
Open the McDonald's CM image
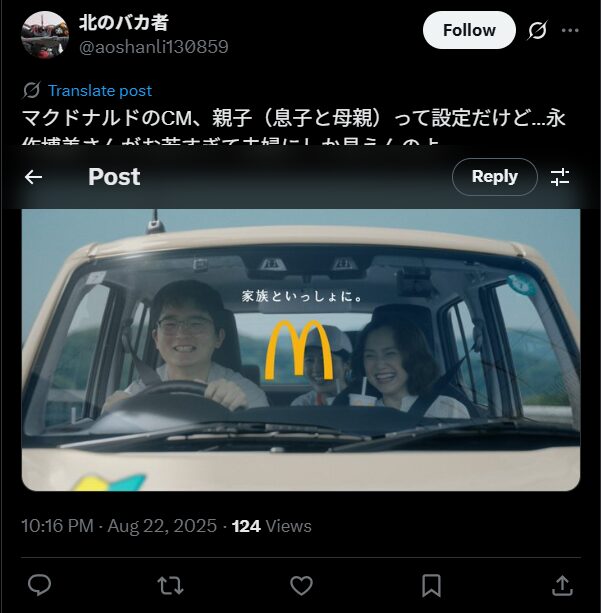(300, 350)
